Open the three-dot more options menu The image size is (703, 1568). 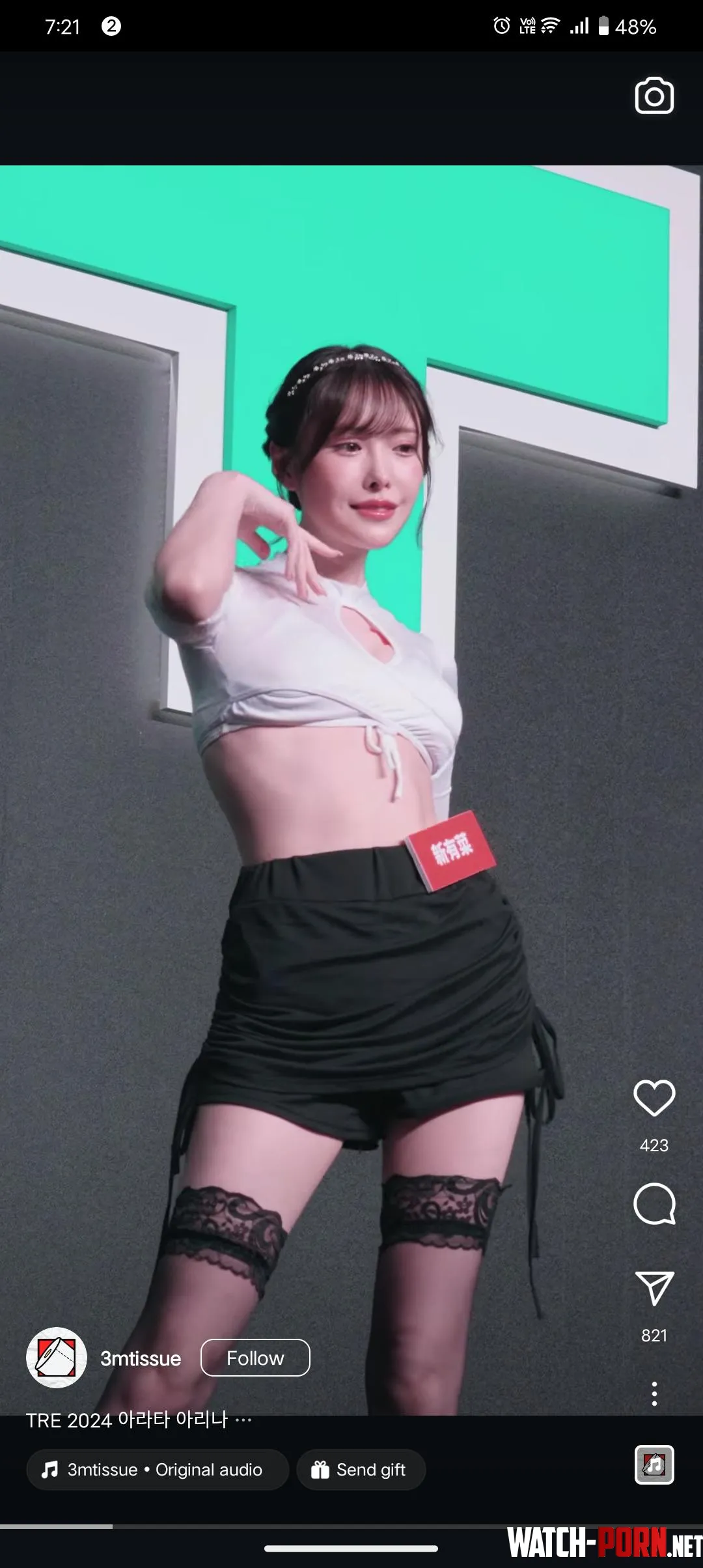pos(654,1393)
